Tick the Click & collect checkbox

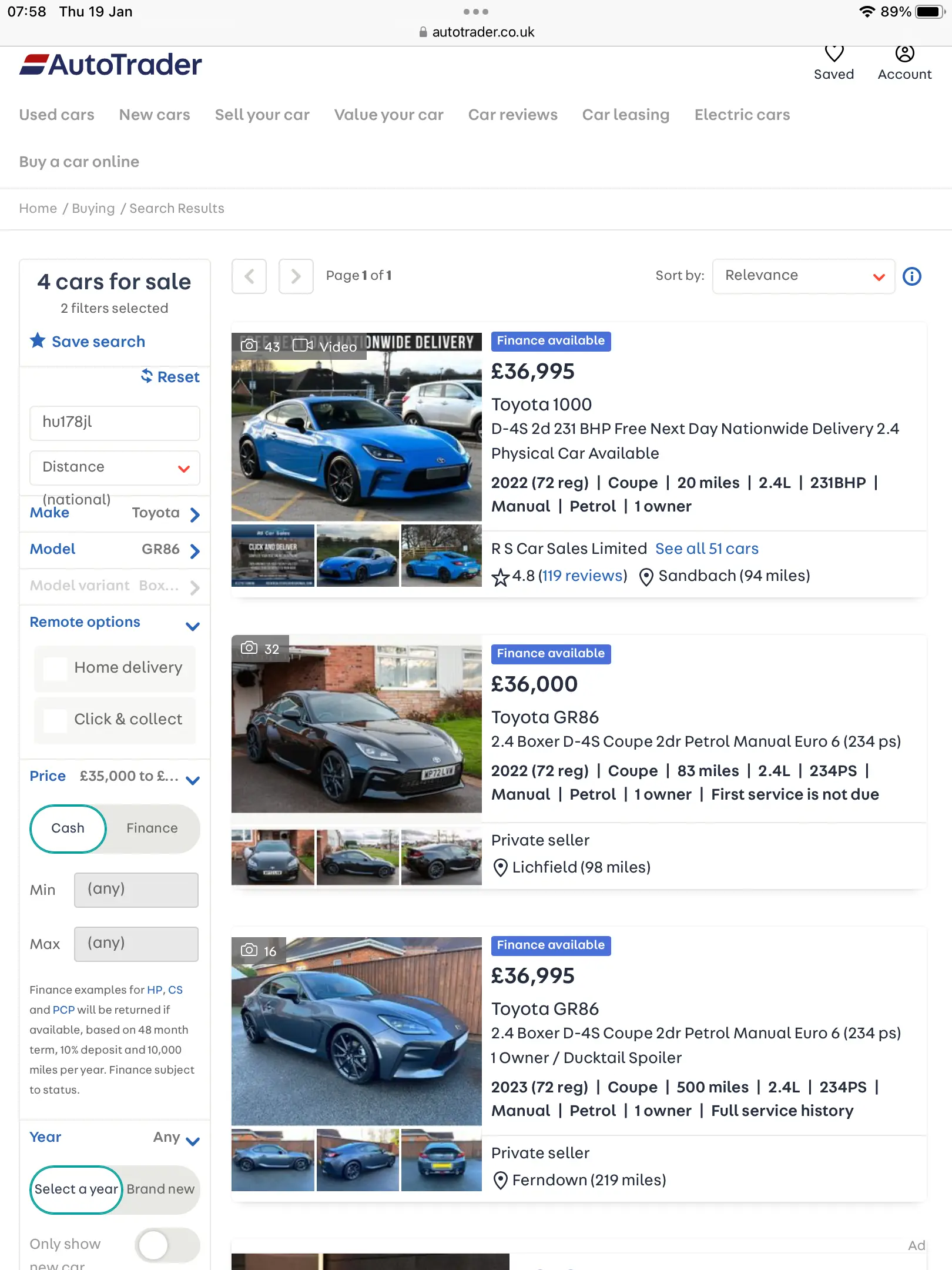click(56, 720)
